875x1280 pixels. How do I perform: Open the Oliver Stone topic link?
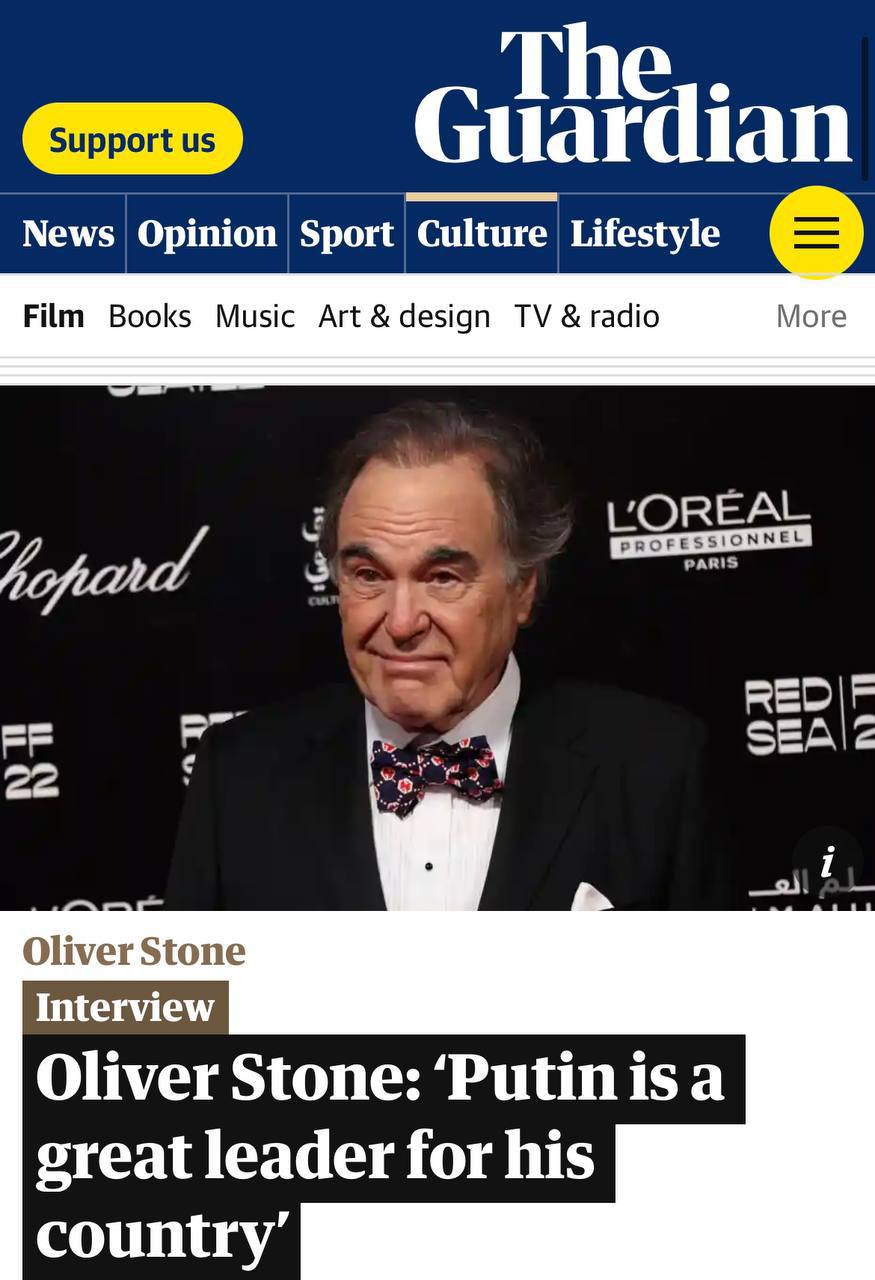tap(134, 951)
